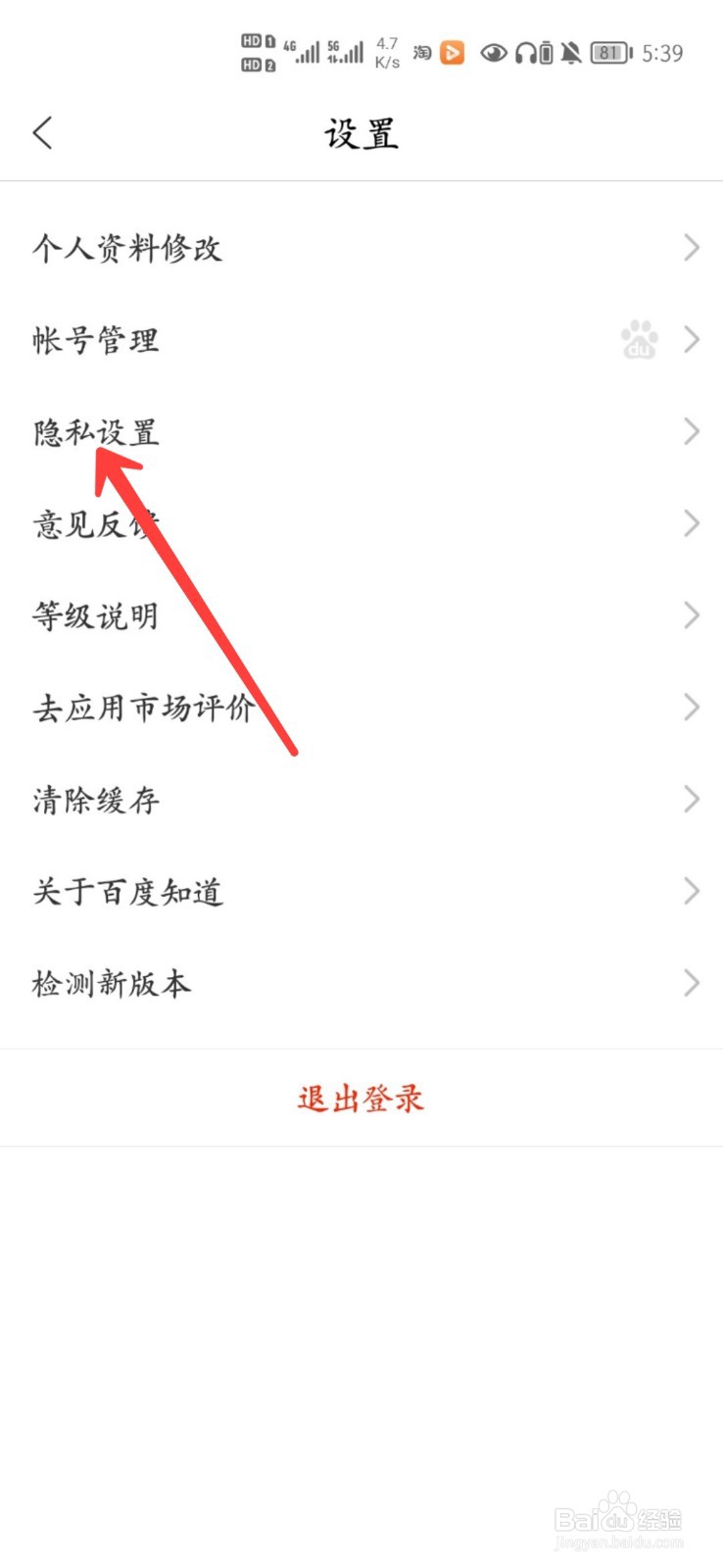Tap the HD2 volte indicator
Viewport: 723px width, 1568px height.
pos(254,63)
